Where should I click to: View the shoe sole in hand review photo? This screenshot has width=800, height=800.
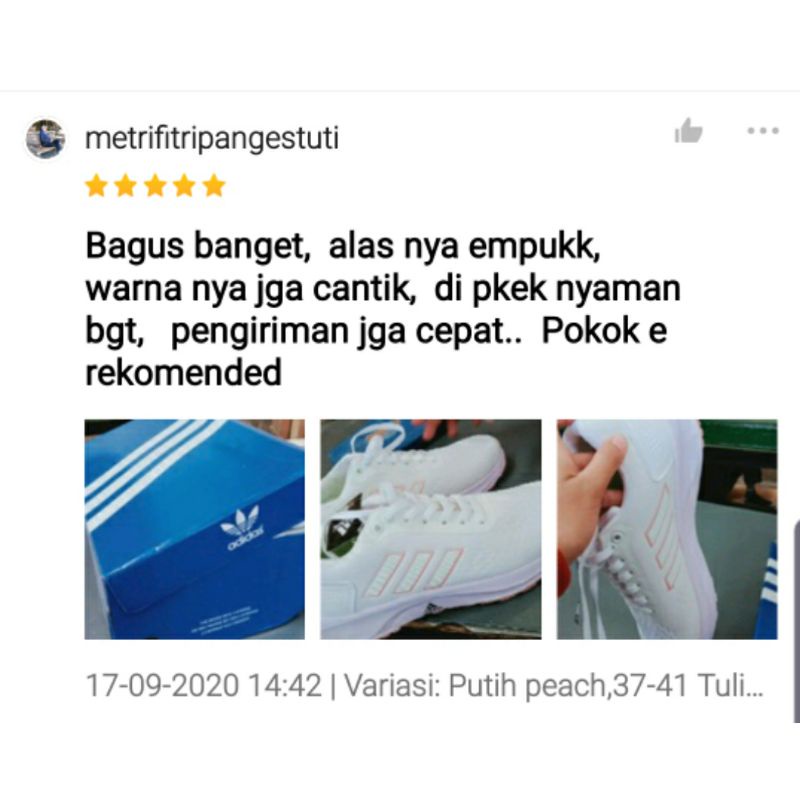[667, 529]
